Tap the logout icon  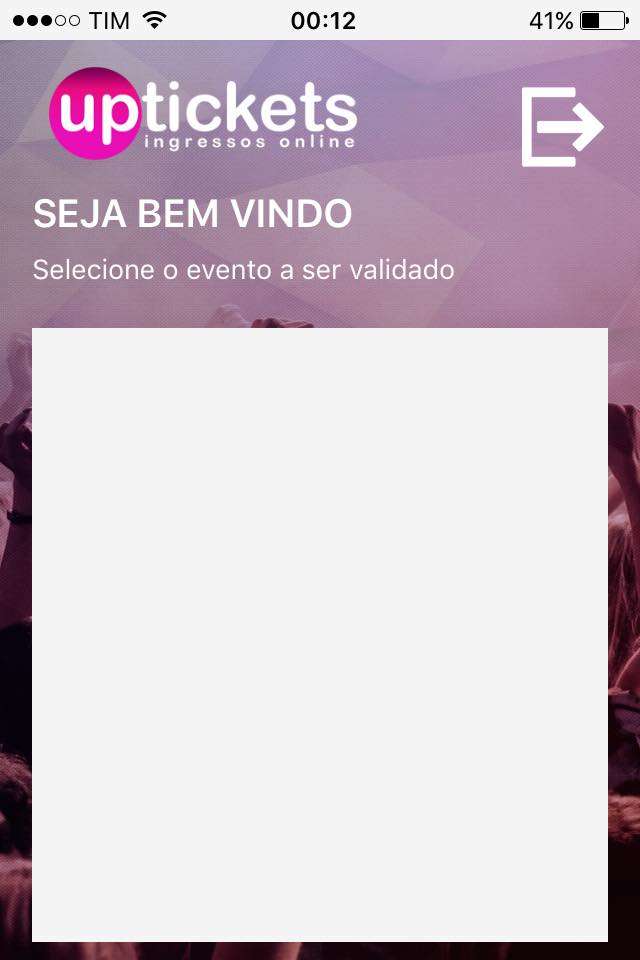coord(562,126)
